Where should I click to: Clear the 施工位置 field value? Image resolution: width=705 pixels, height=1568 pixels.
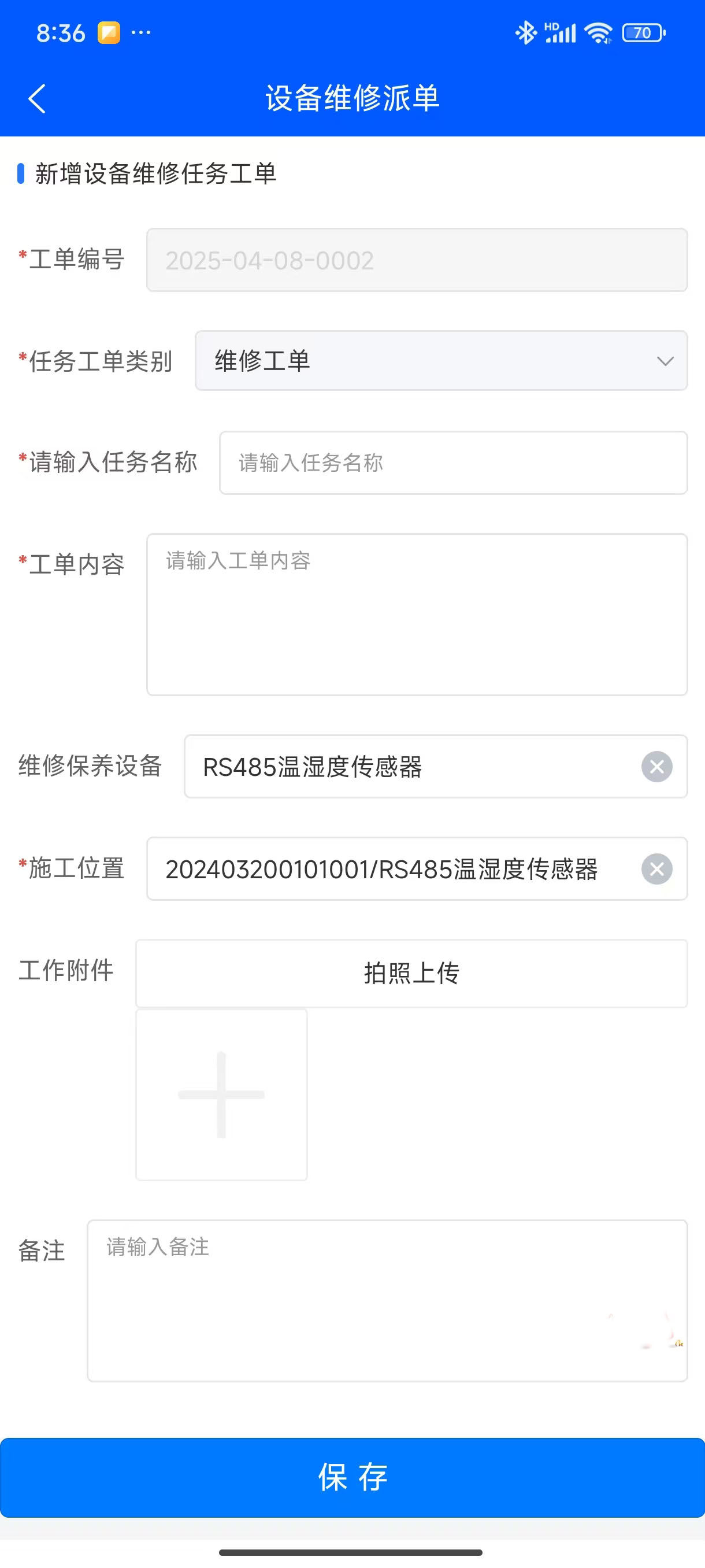coord(656,869)
